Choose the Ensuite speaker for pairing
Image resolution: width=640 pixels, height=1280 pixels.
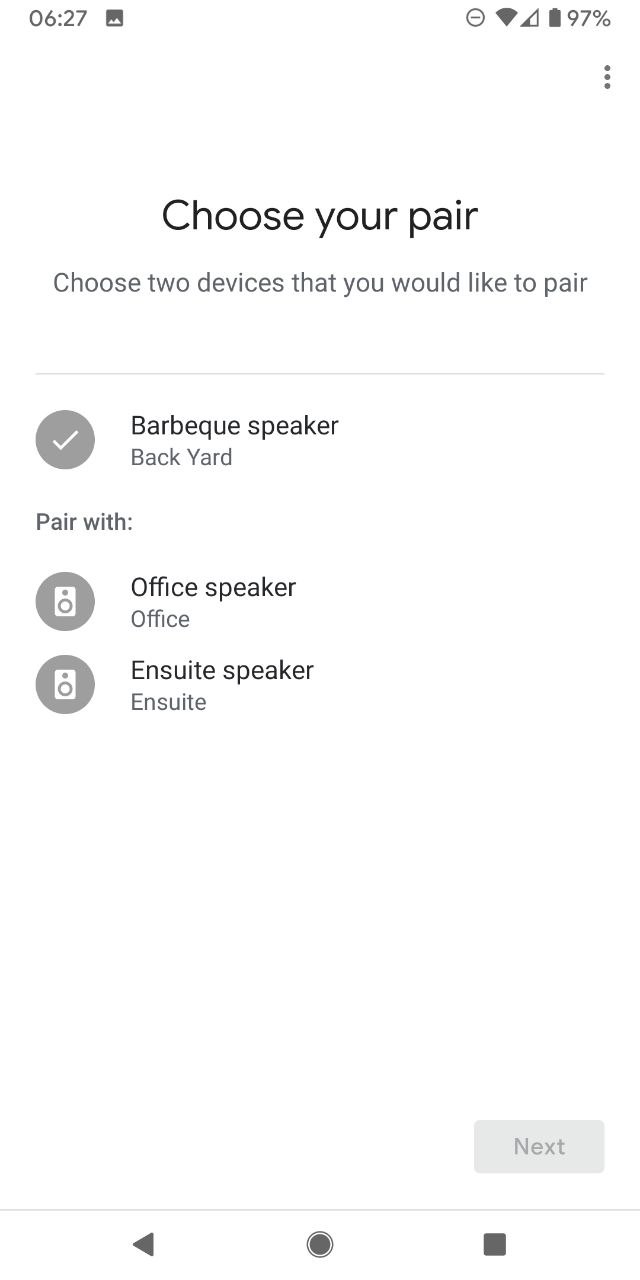tap(320, 685)
